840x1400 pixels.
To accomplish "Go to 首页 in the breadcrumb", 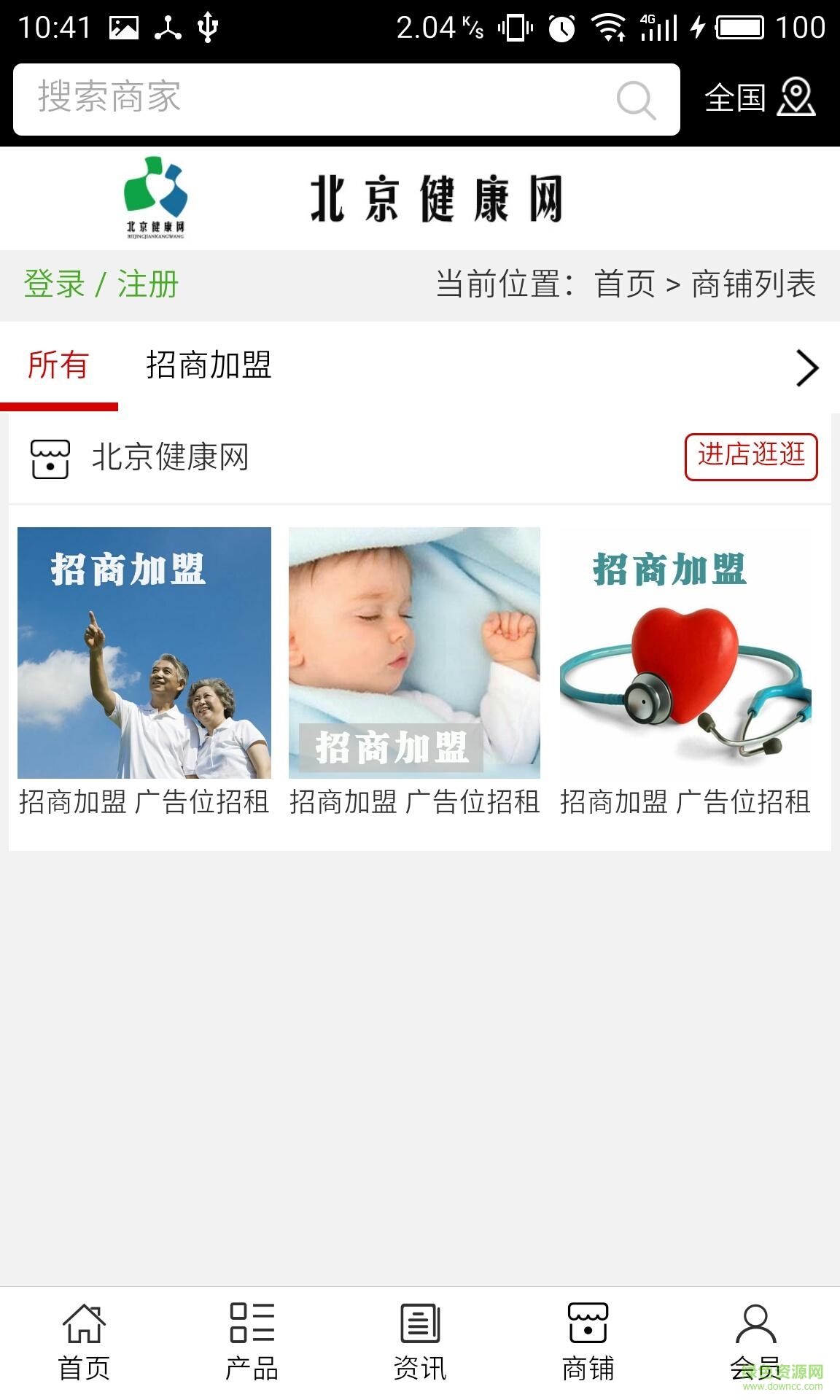I will 625,284.
